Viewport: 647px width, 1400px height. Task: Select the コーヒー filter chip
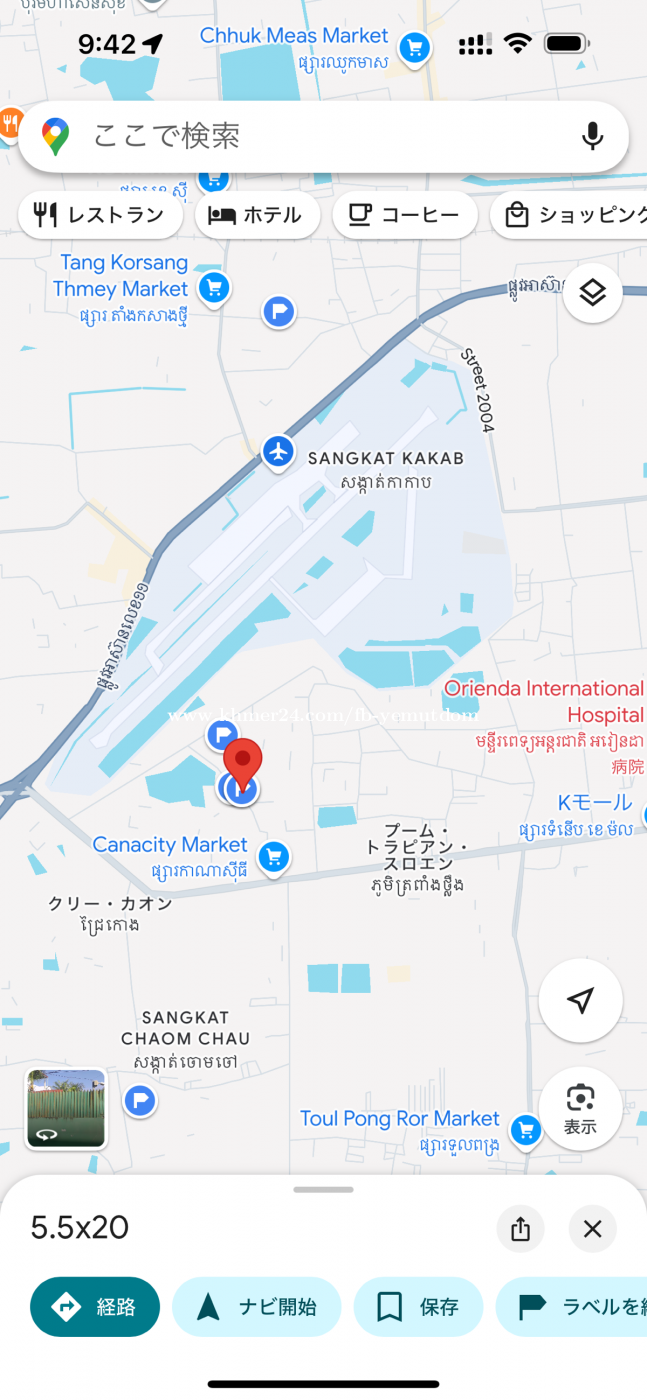(405, 215)
